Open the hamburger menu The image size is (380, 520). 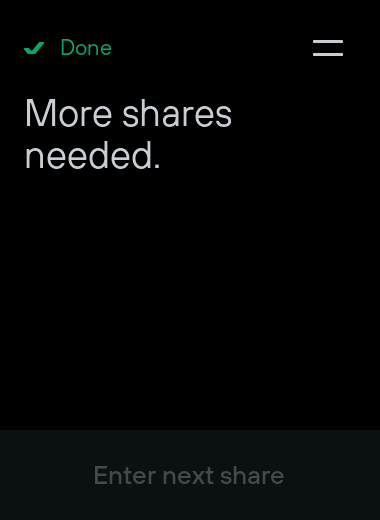pyautogui.click(x=328, y=48)
